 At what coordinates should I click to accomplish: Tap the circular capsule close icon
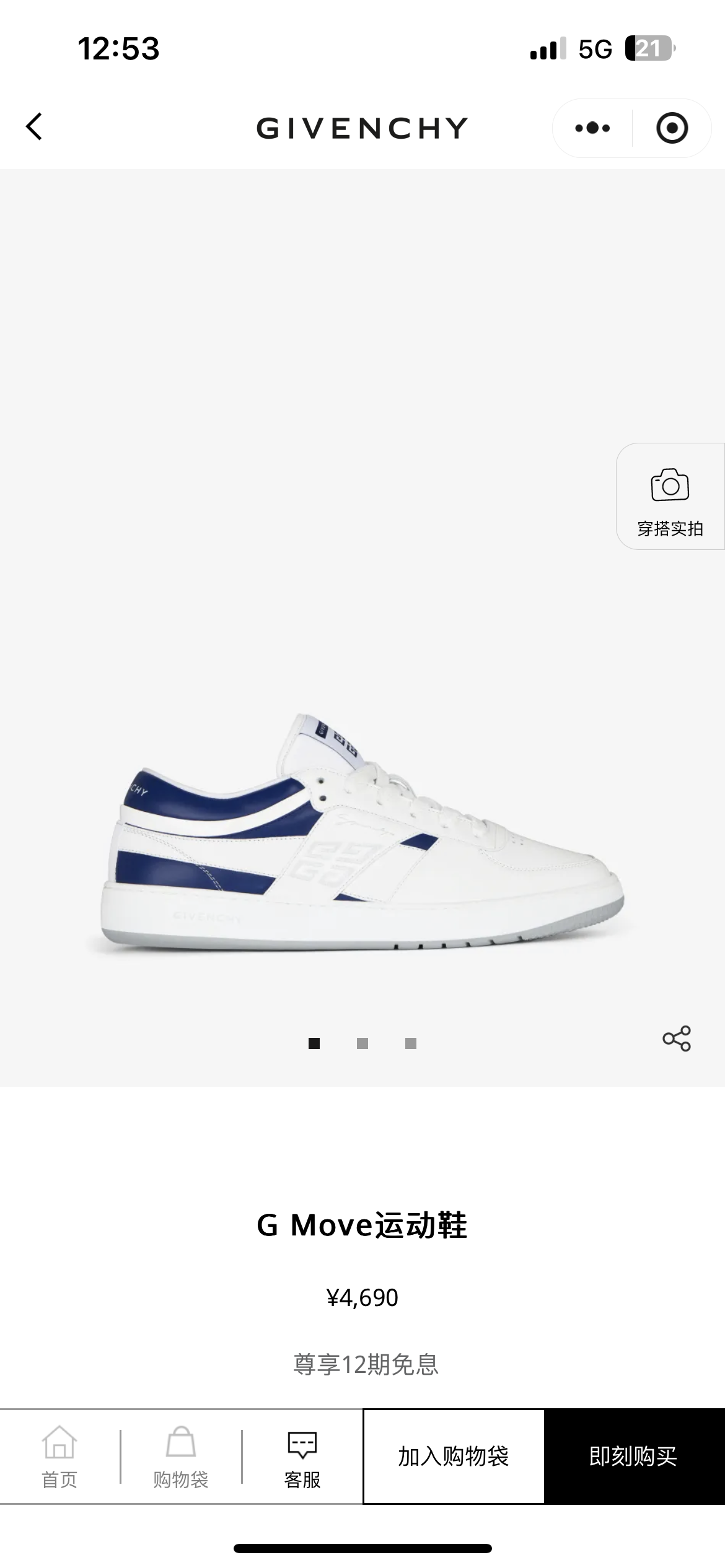[x=673, y=128]
